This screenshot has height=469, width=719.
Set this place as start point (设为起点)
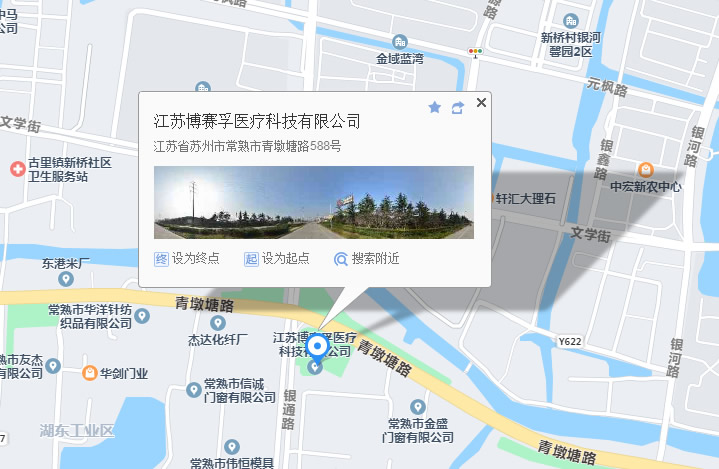277,258
